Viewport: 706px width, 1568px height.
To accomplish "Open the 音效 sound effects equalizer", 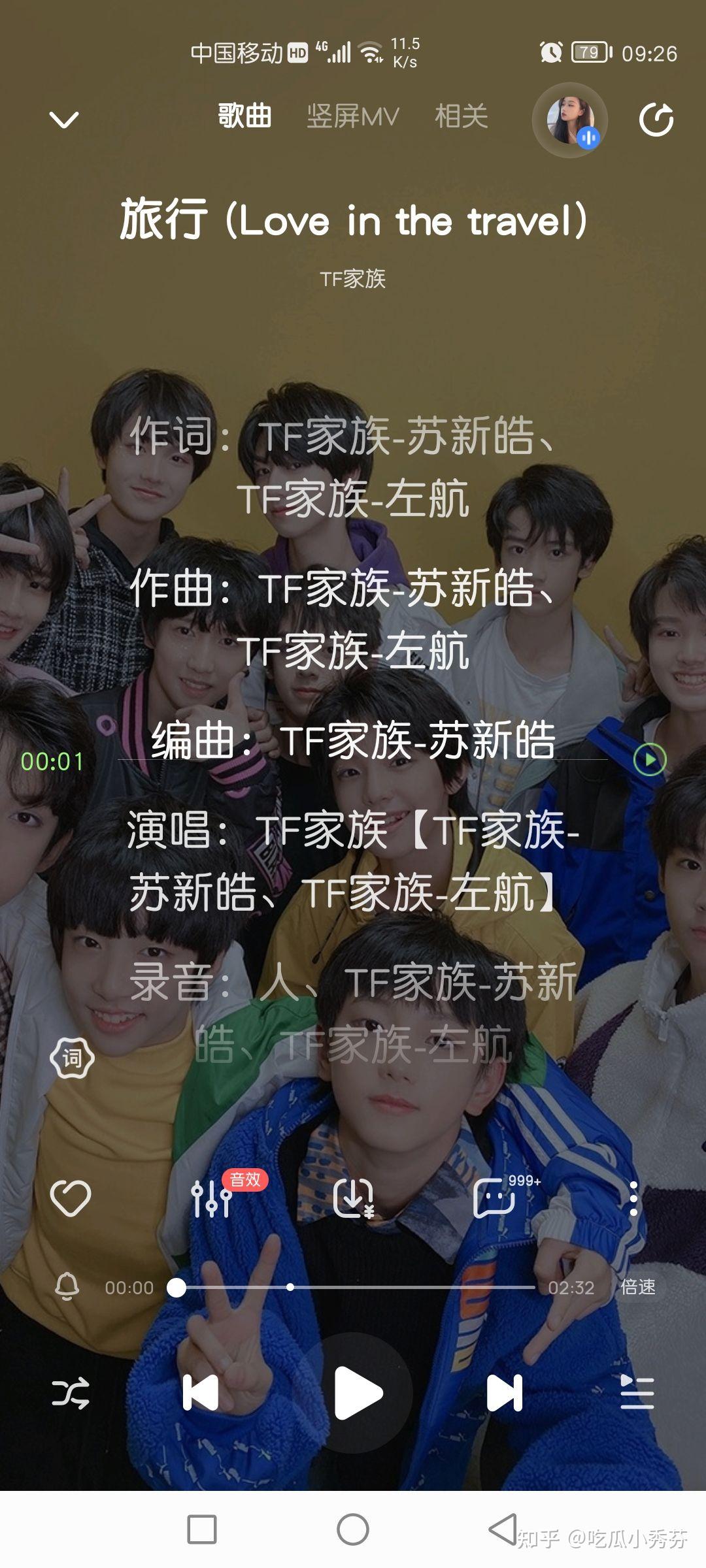I will pos(212,1198).
